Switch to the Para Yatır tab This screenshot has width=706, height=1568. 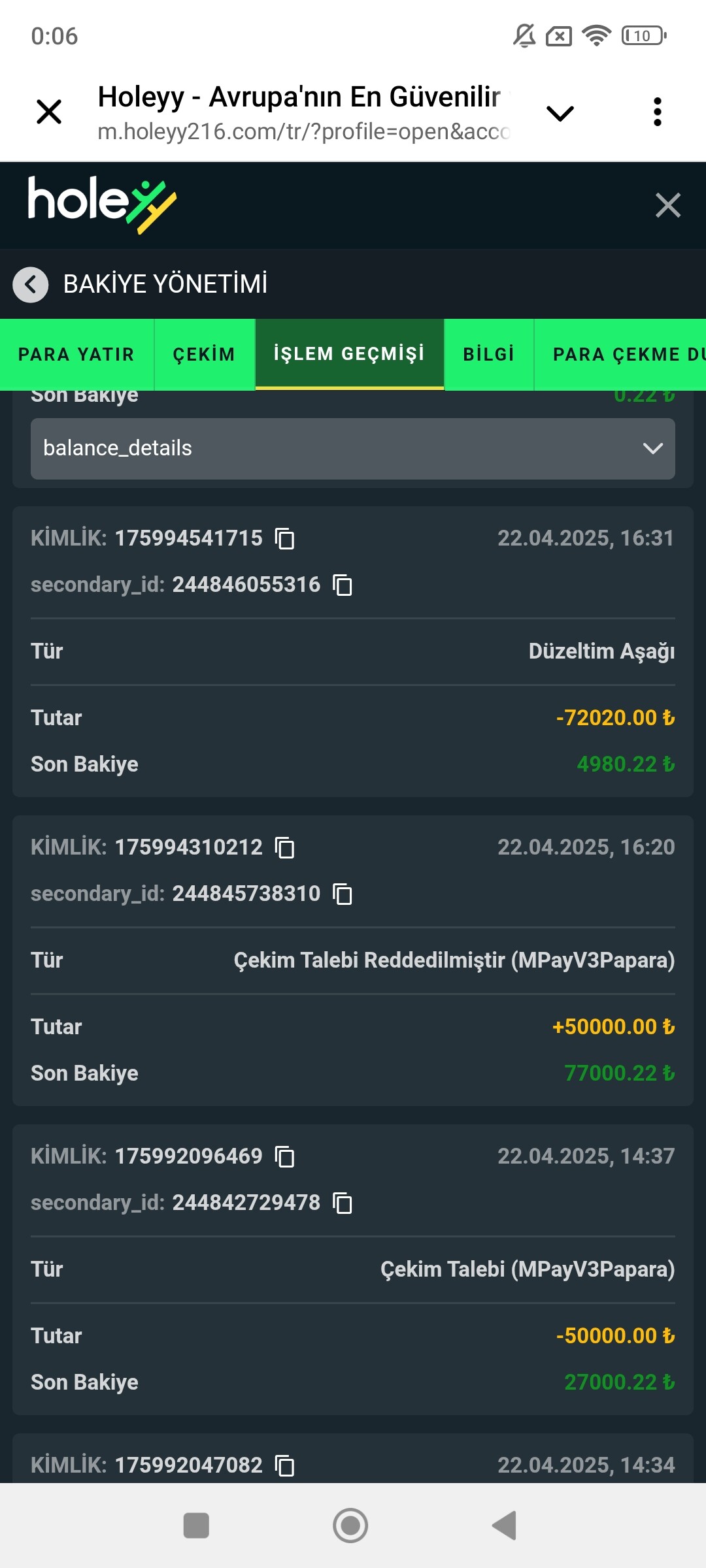click(76, 355)
